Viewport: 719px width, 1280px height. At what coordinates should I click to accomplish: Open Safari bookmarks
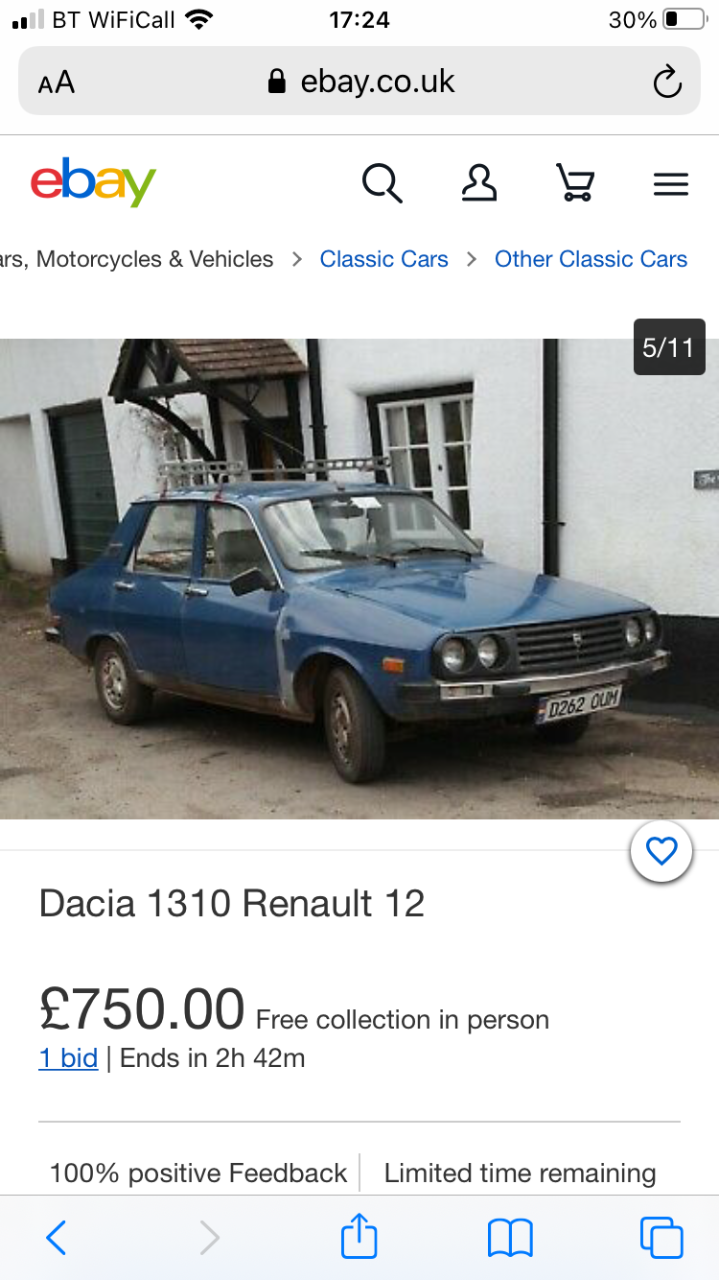pyautogui.click(x=510, y=1239)
